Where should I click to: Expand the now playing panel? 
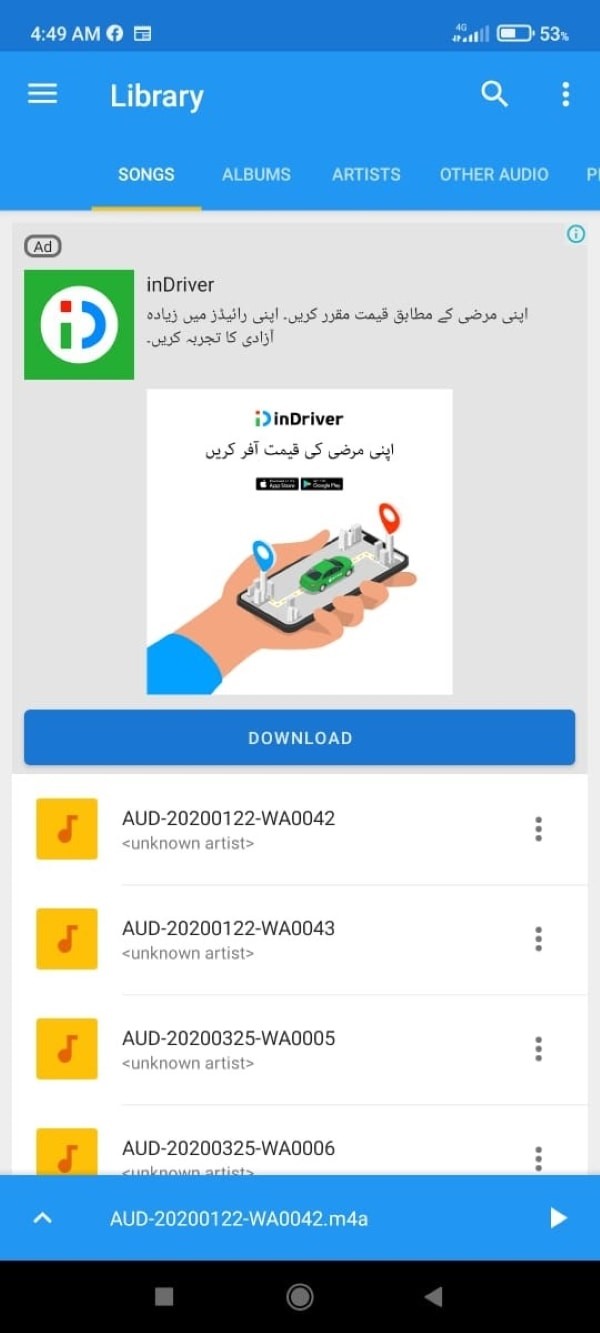click(43, 1218)
